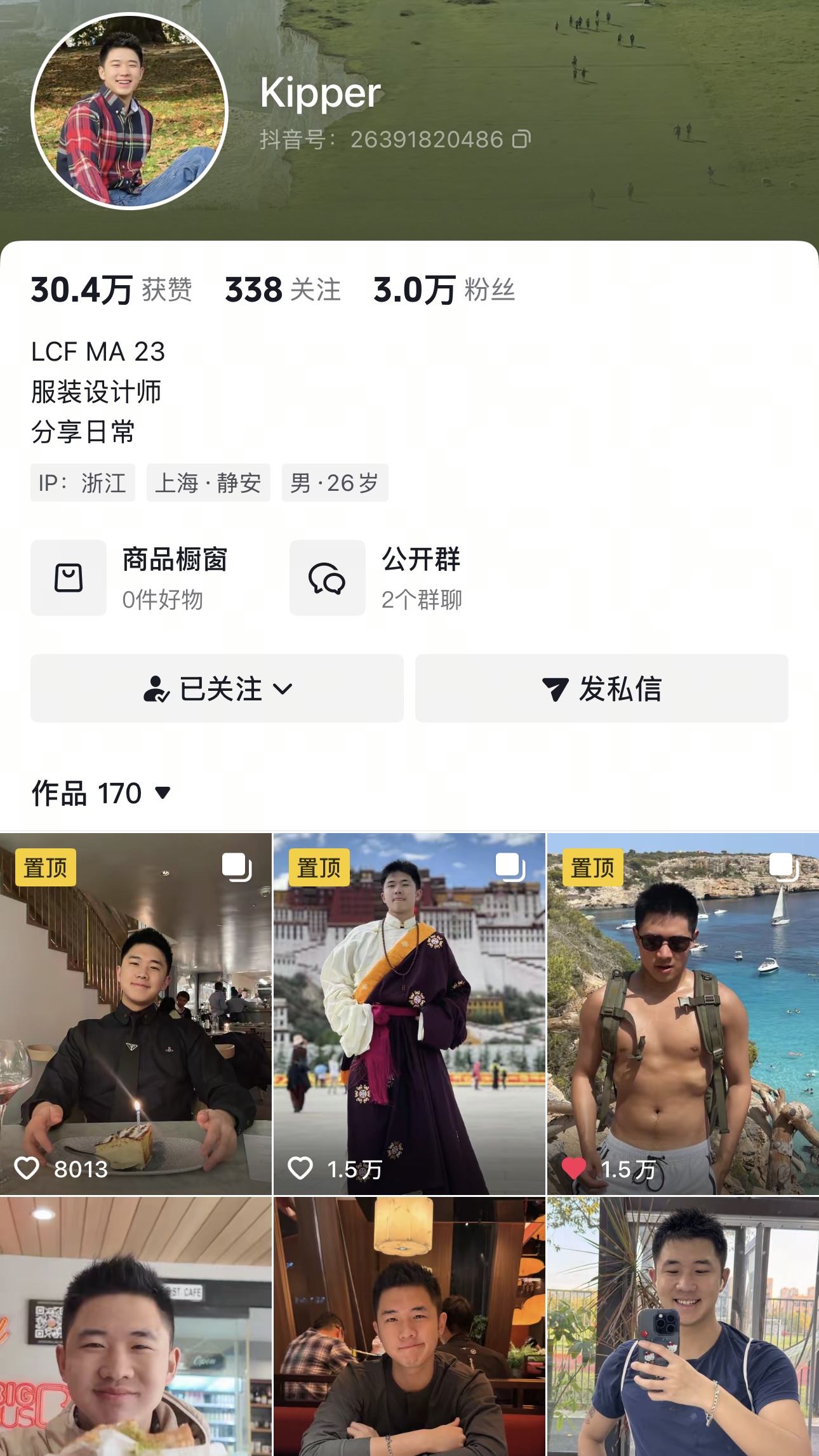
Task: Copy the Douyin ID number
Action: pos(521,139)
